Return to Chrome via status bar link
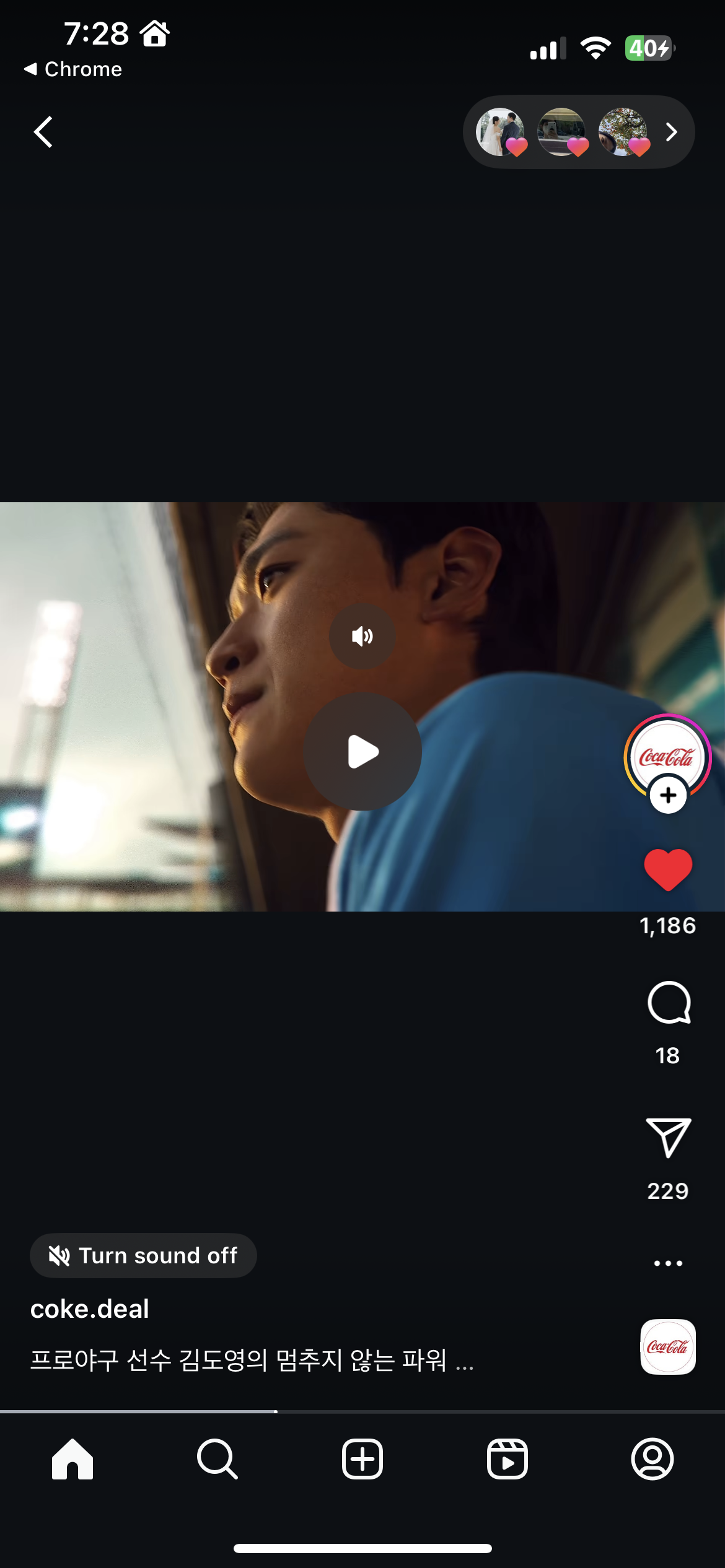 (x=73, y=69)
